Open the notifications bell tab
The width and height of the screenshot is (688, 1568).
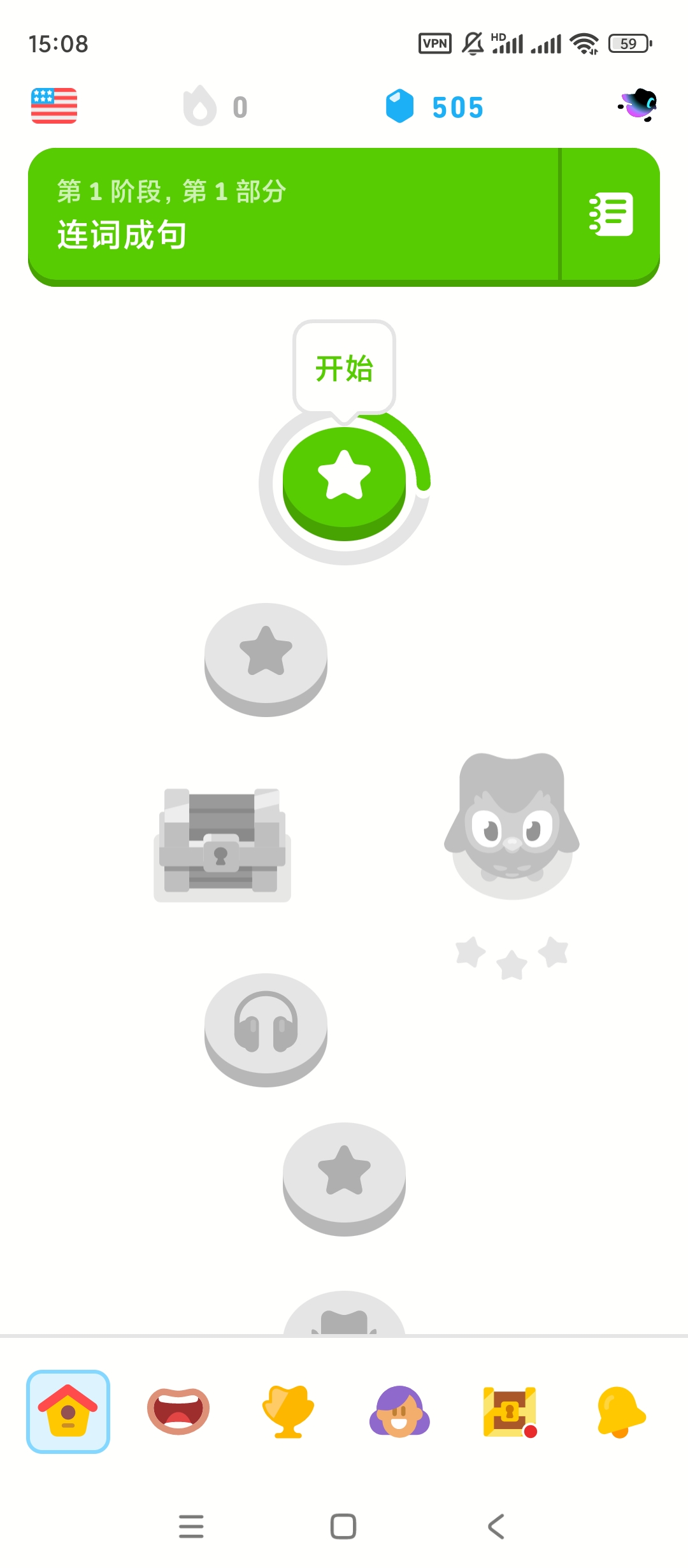click(x=620, y=1411)
